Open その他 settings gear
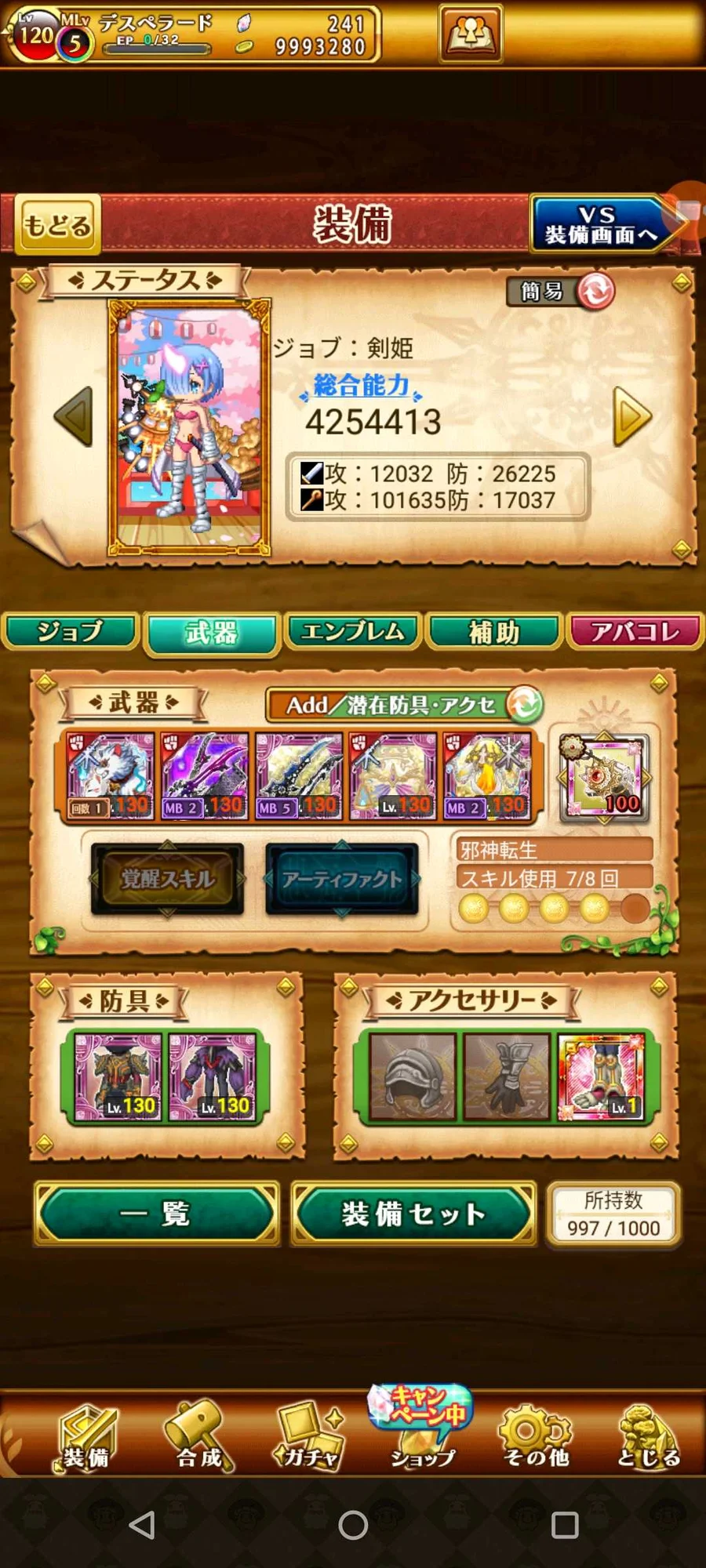 [x=537, y=1435]
